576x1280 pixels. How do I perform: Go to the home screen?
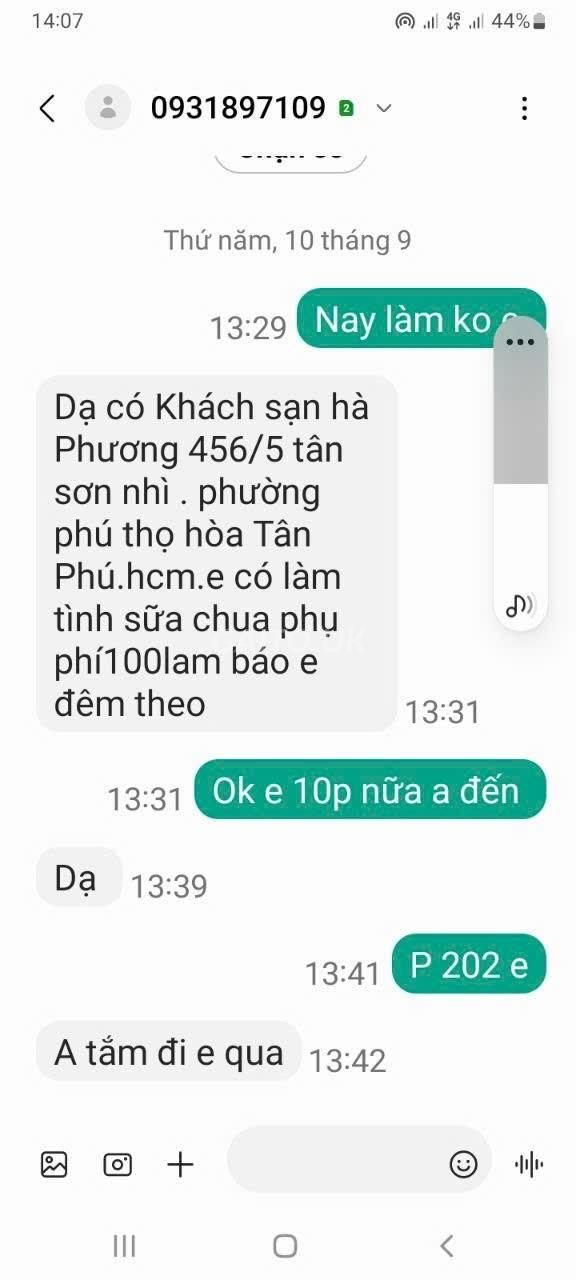tap(285, 1245)
